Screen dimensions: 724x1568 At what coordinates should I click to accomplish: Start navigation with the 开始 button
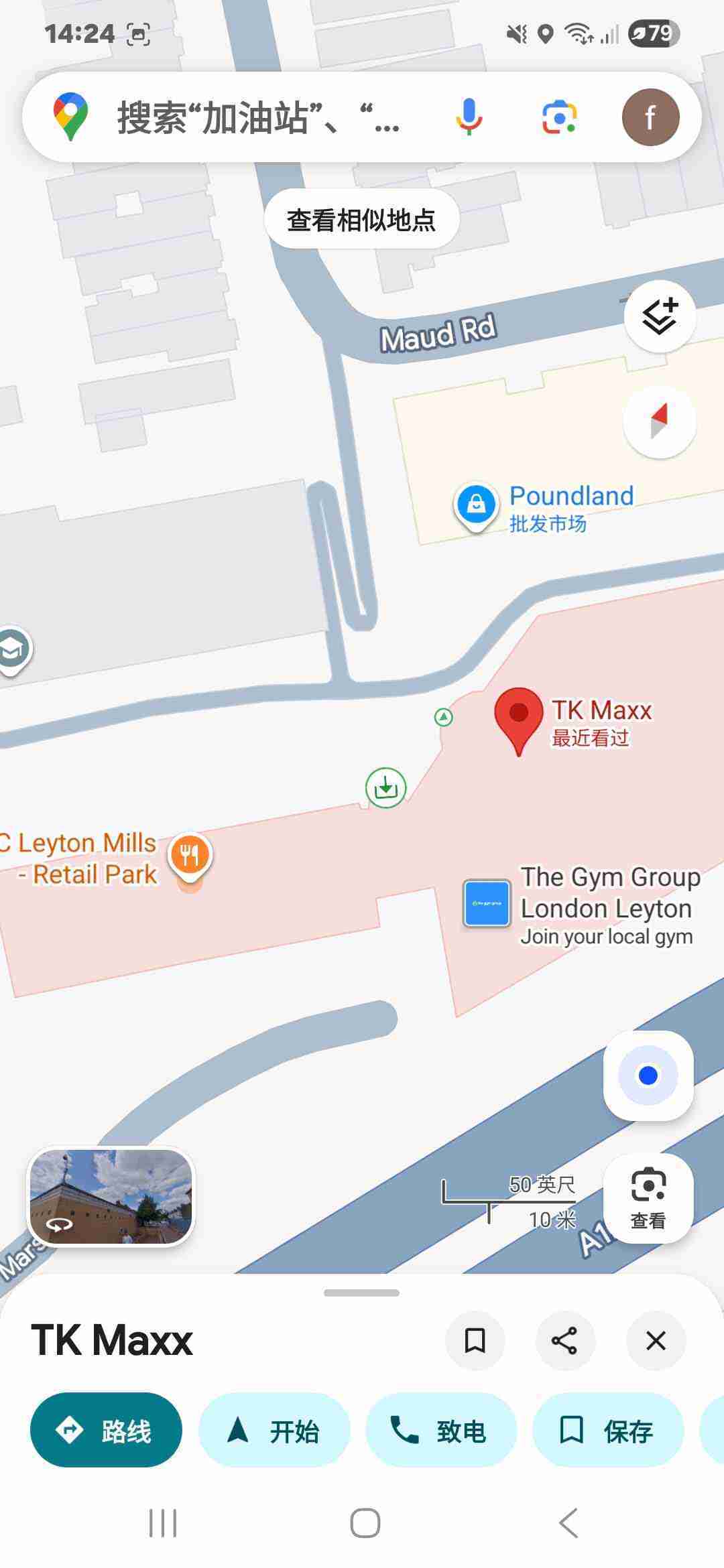pyautogui.click(x=274, y=1431)
